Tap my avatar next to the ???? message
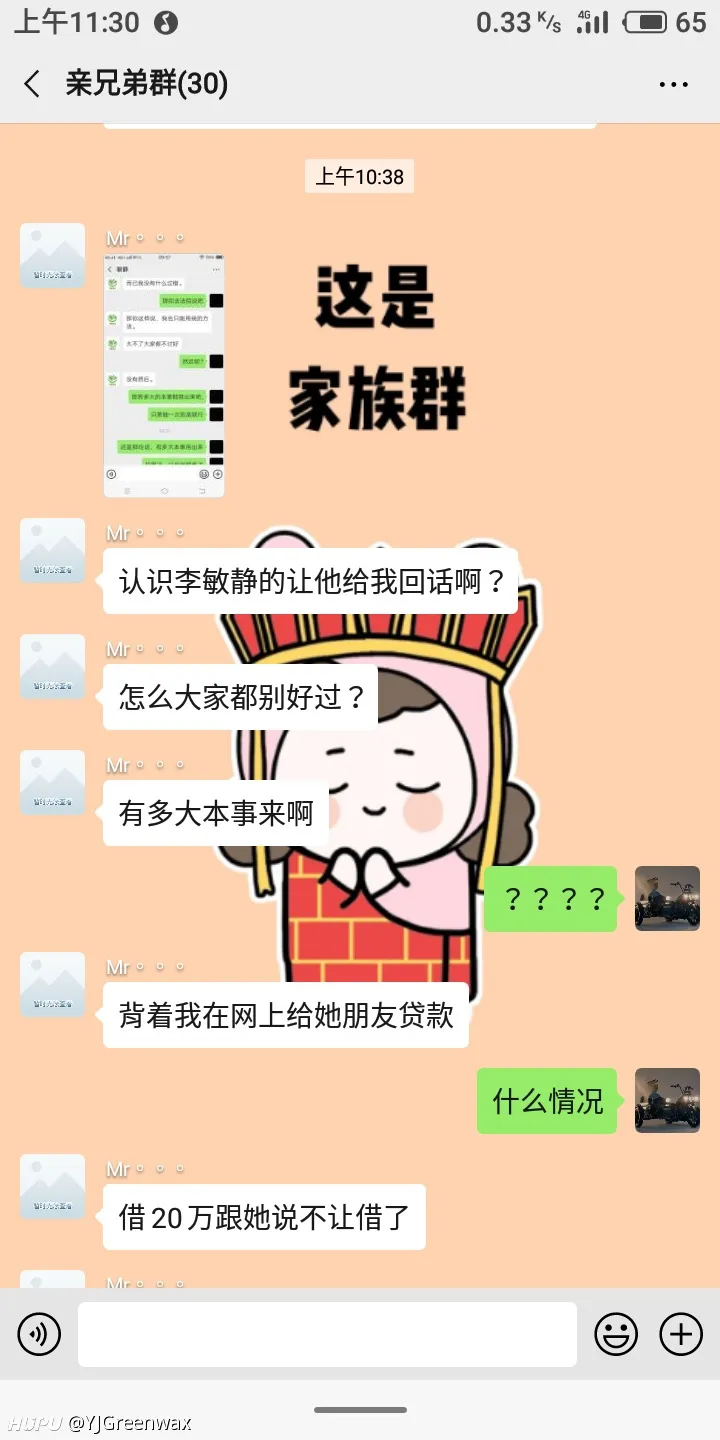Image resolution: width=720 pixels, height=1440 pixels. pos(667,898)
